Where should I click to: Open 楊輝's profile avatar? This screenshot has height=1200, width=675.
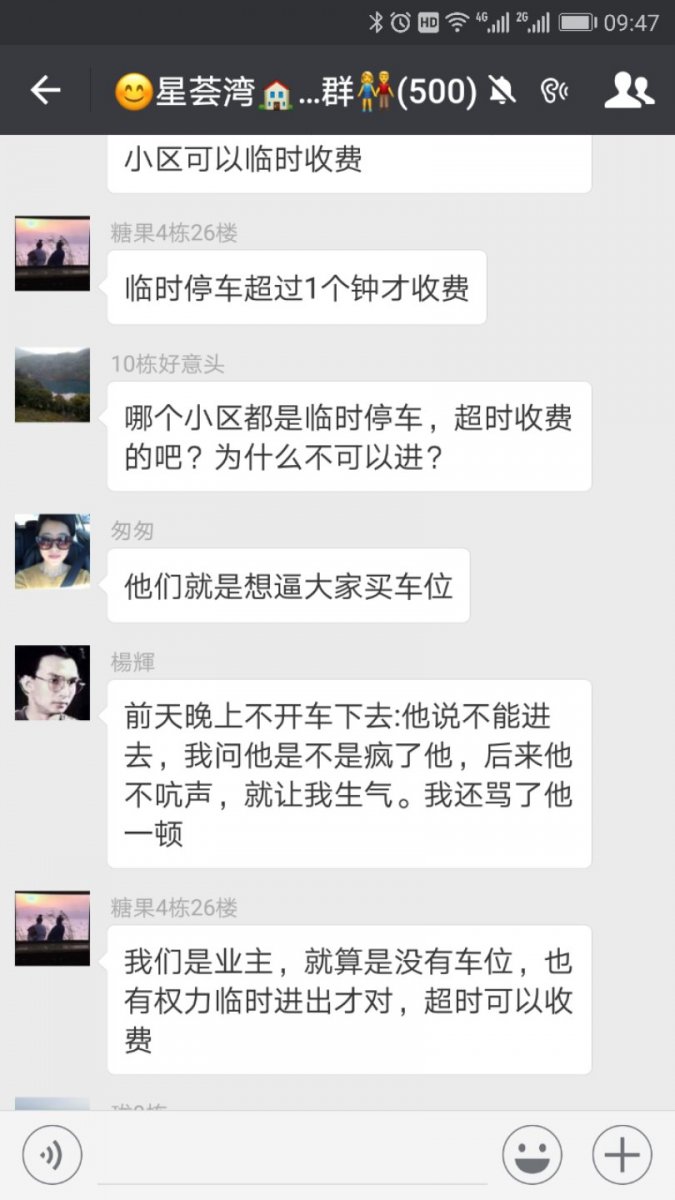click(x=52, y=683)
